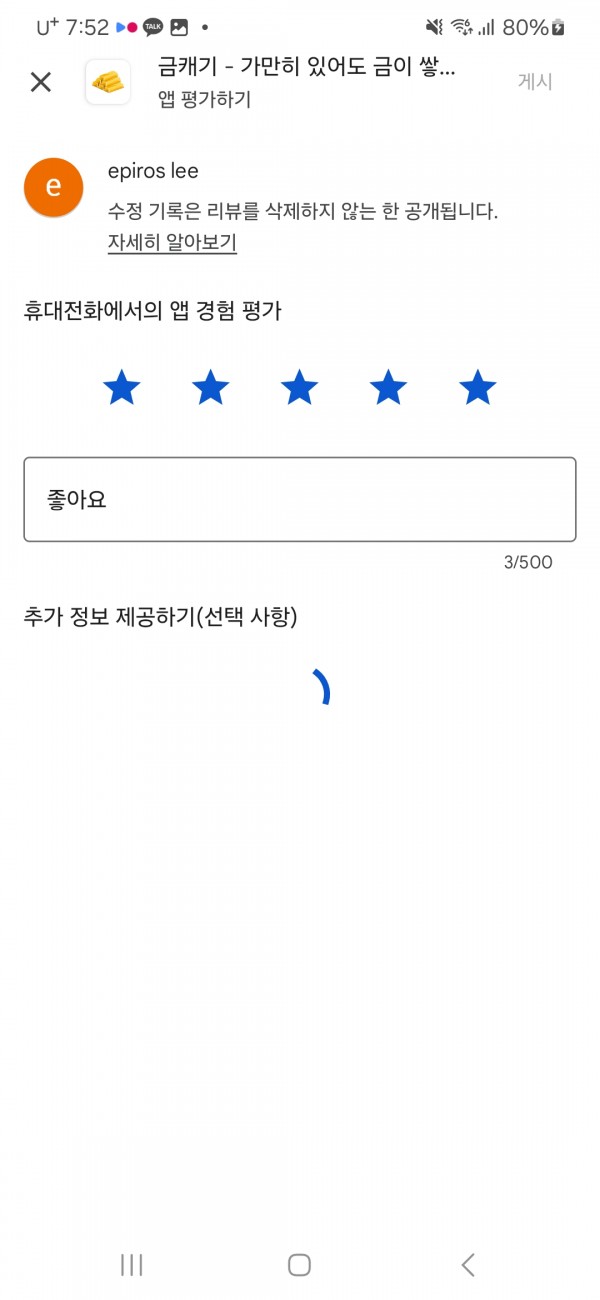Close the app review screen
Screen dimensions: 600x1300
[40, 82]
